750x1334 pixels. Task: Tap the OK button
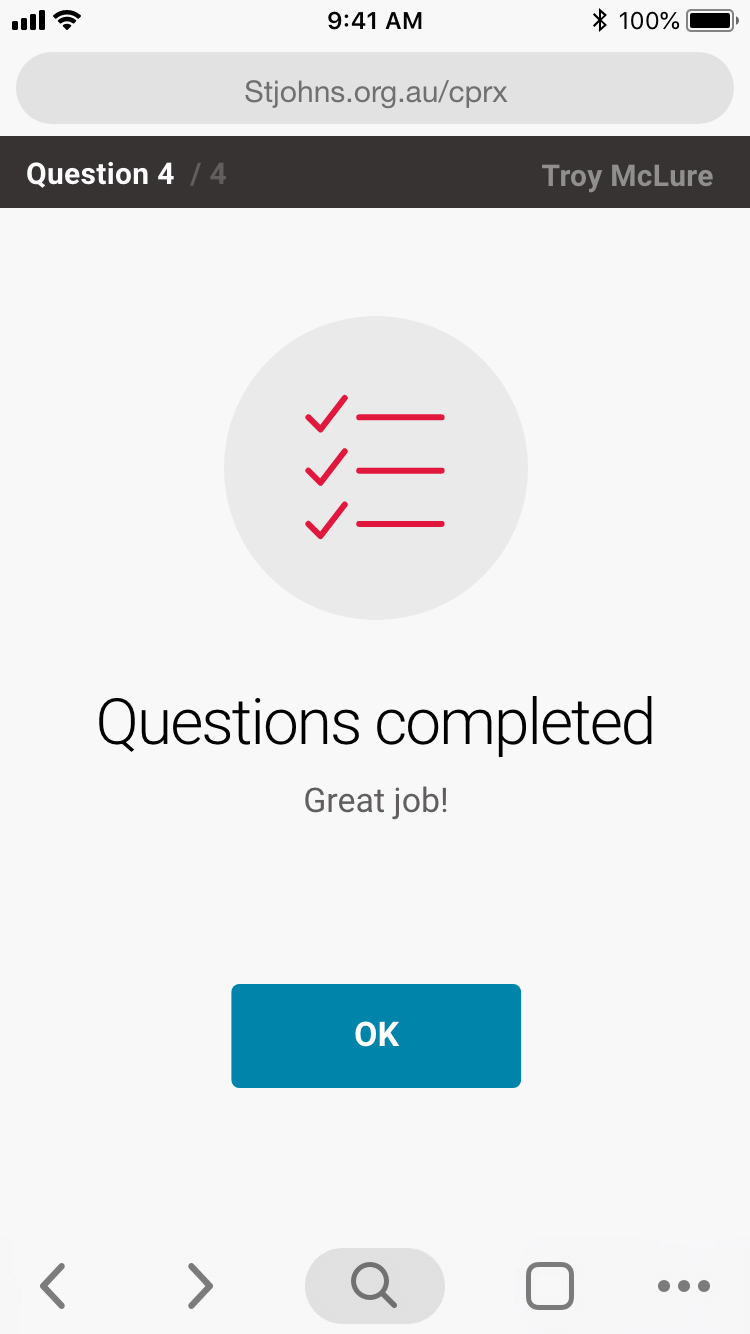tap(375, 1035)
